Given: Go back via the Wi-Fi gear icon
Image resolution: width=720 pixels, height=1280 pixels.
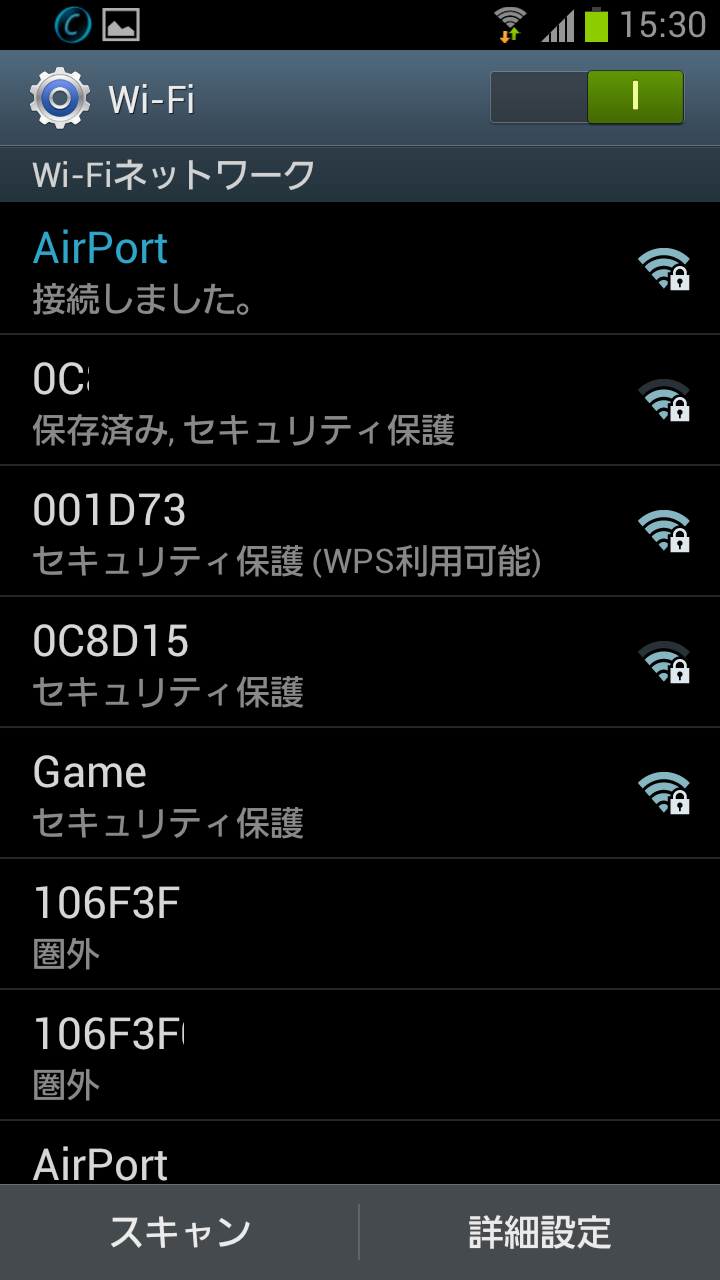Looking at the screenshot, I should pyautogui.click(x=60, y=98).
